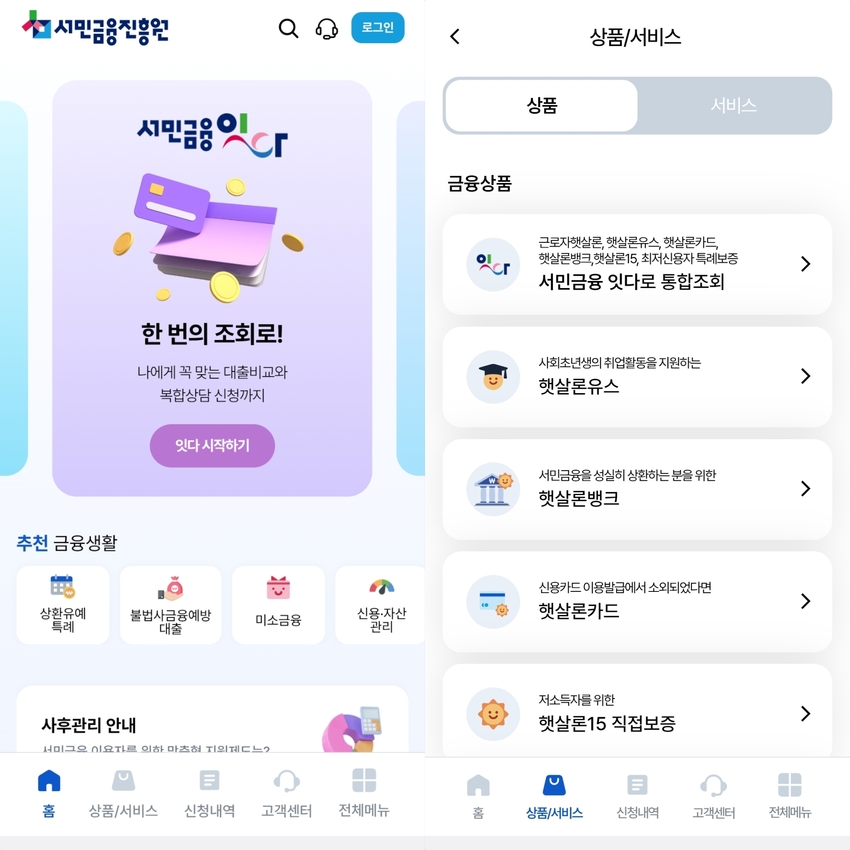850x850 pixels.
Task: Open the 신용·자산 관리 shortcut
Action: tap(381, 605)
